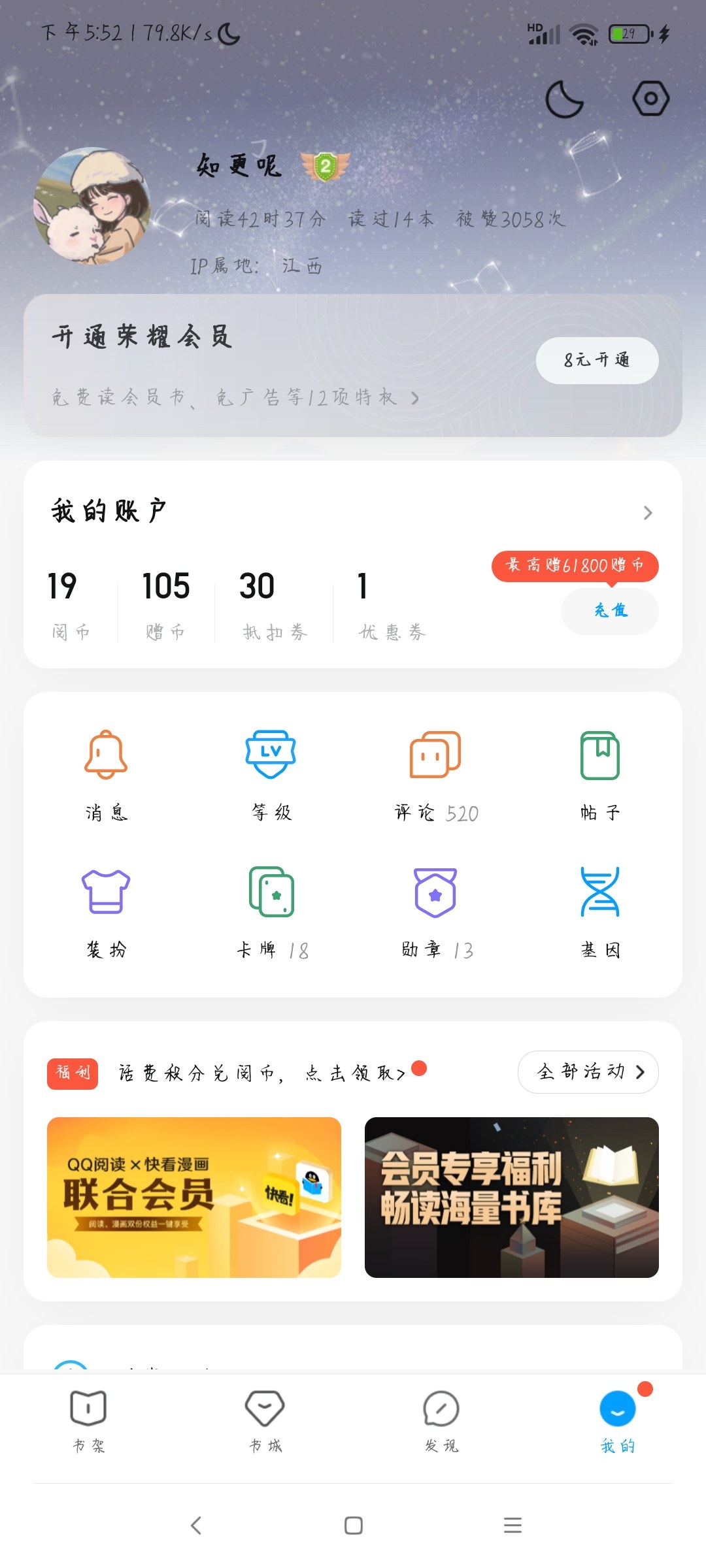This screenshot has width=706, height=1568.
Task: Open 消息 messages
Action: coord(106,774)
